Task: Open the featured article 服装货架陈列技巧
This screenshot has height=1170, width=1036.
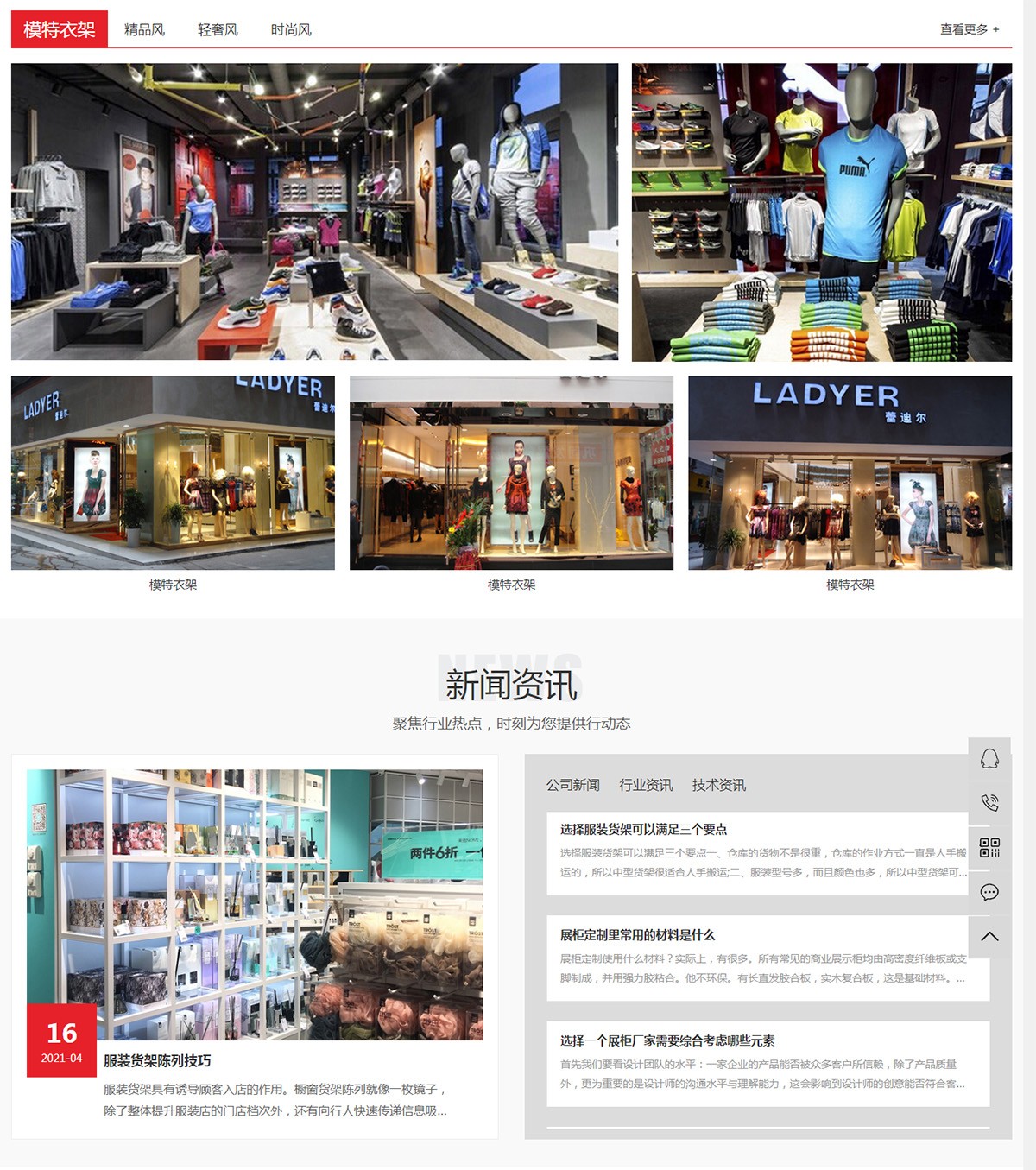Action: (x=157, y=1060)
